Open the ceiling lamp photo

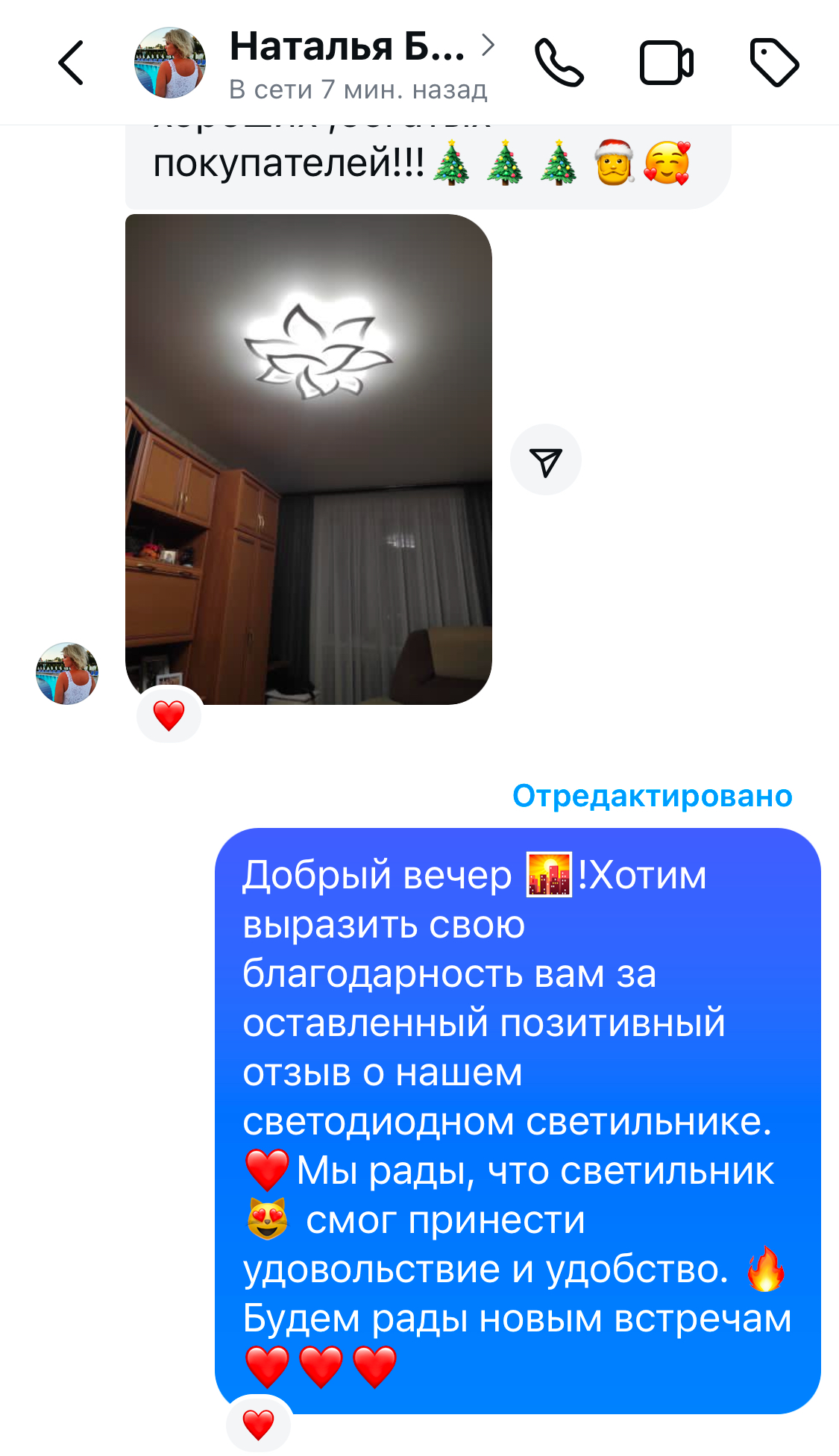[308, 459]
